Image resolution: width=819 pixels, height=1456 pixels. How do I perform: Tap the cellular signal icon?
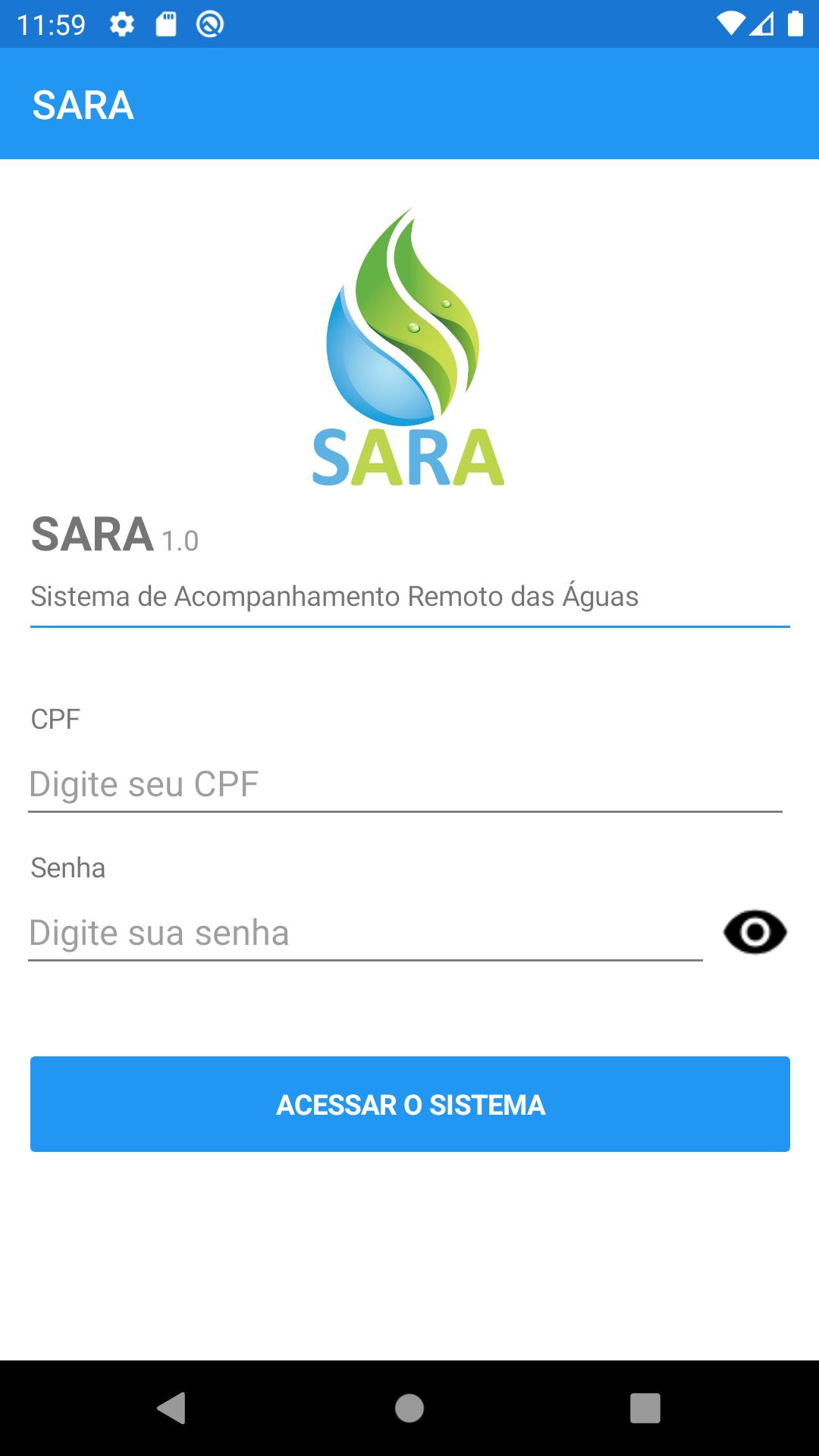761,24
